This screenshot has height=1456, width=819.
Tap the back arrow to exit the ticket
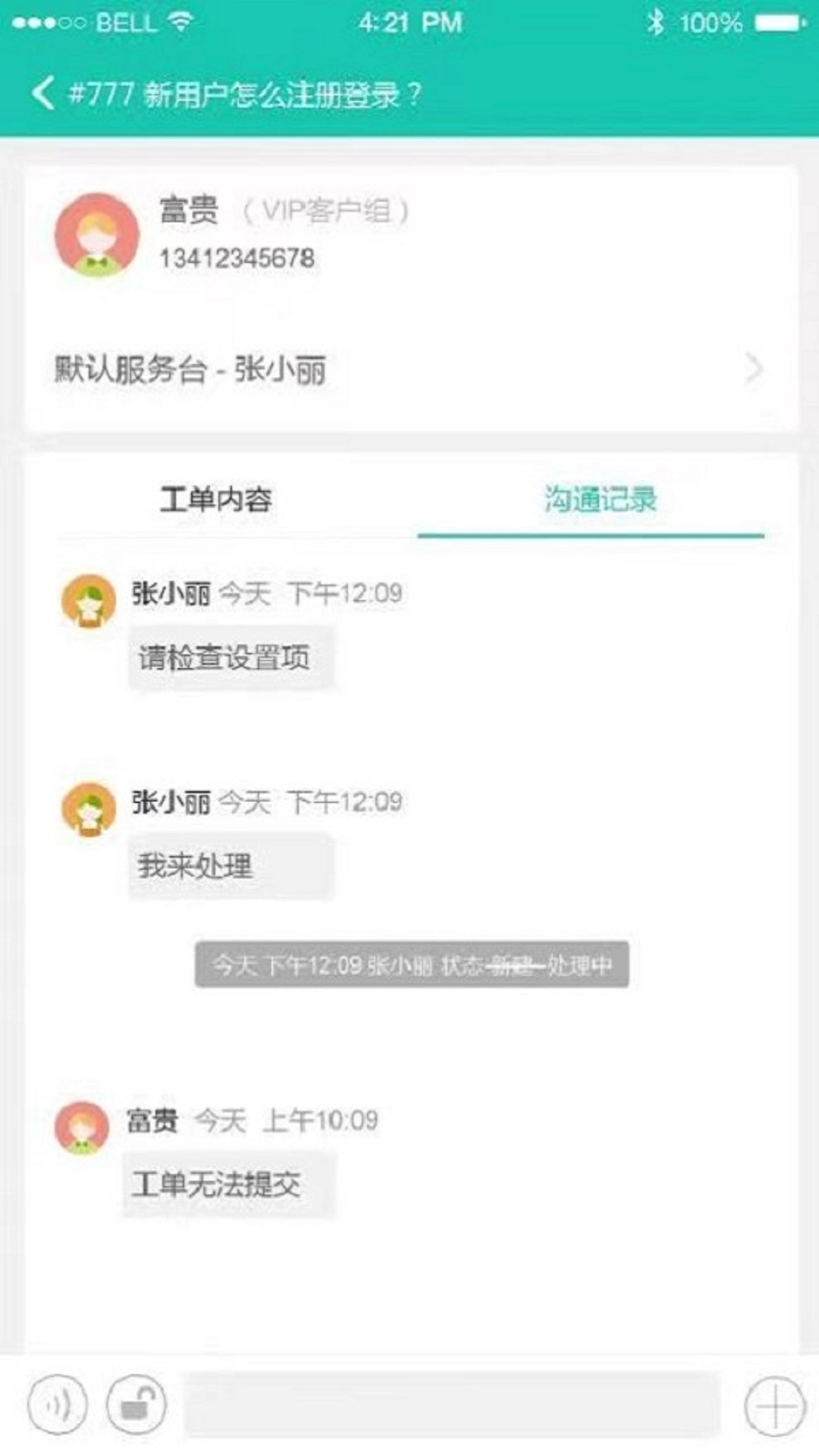[43, 93]
